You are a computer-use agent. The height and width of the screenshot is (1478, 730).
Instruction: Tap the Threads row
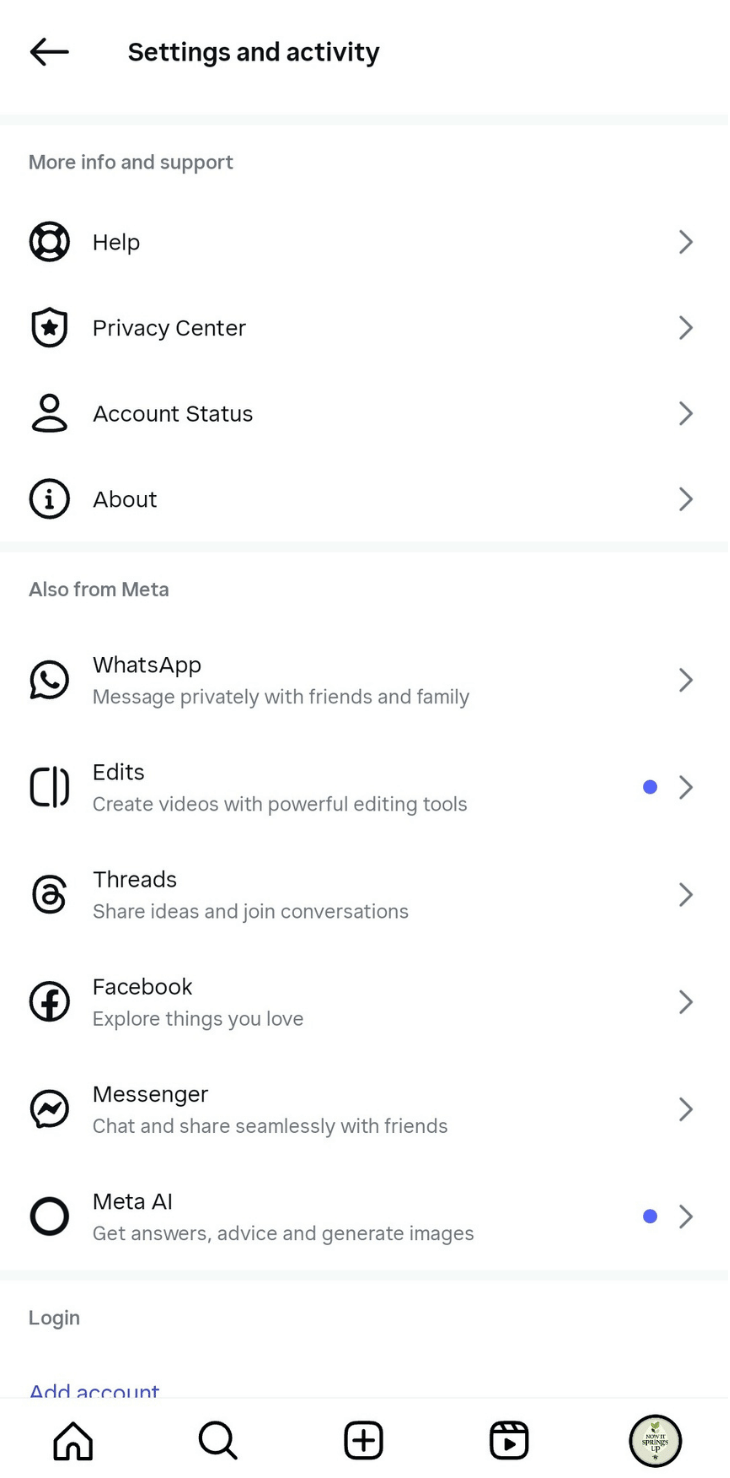[x=360, y=894]
